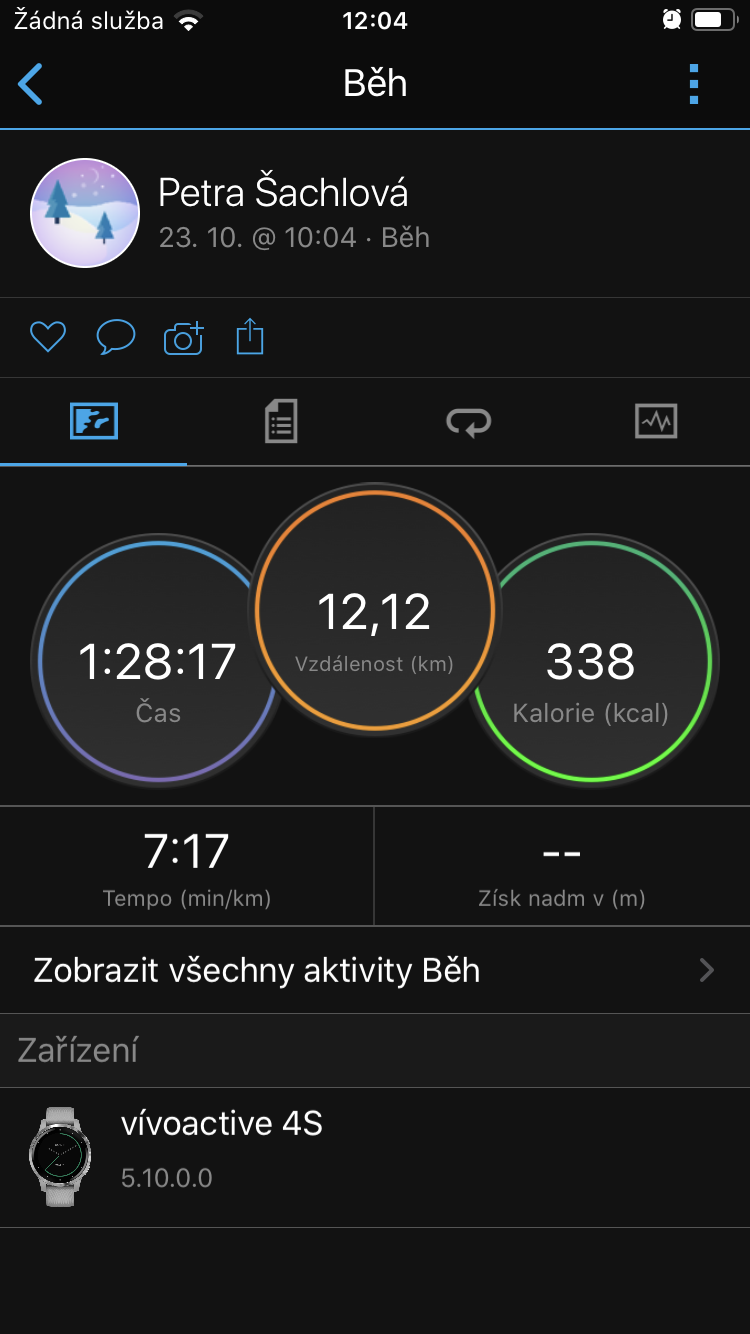
Task: Go back with the top-left arrow
Action: [x=31, y=84]
